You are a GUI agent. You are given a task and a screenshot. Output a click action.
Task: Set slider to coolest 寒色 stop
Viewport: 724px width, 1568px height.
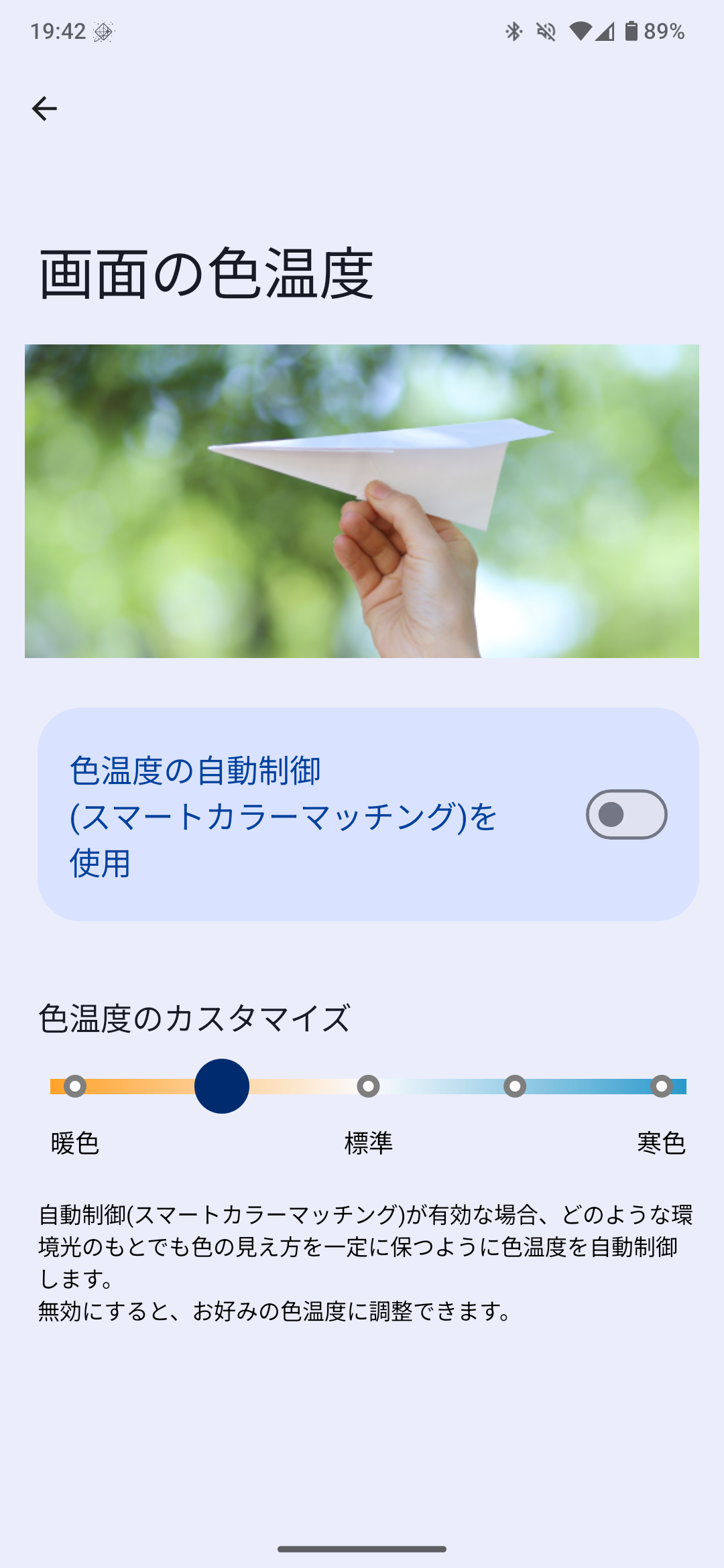click(x=662, y=1086)
